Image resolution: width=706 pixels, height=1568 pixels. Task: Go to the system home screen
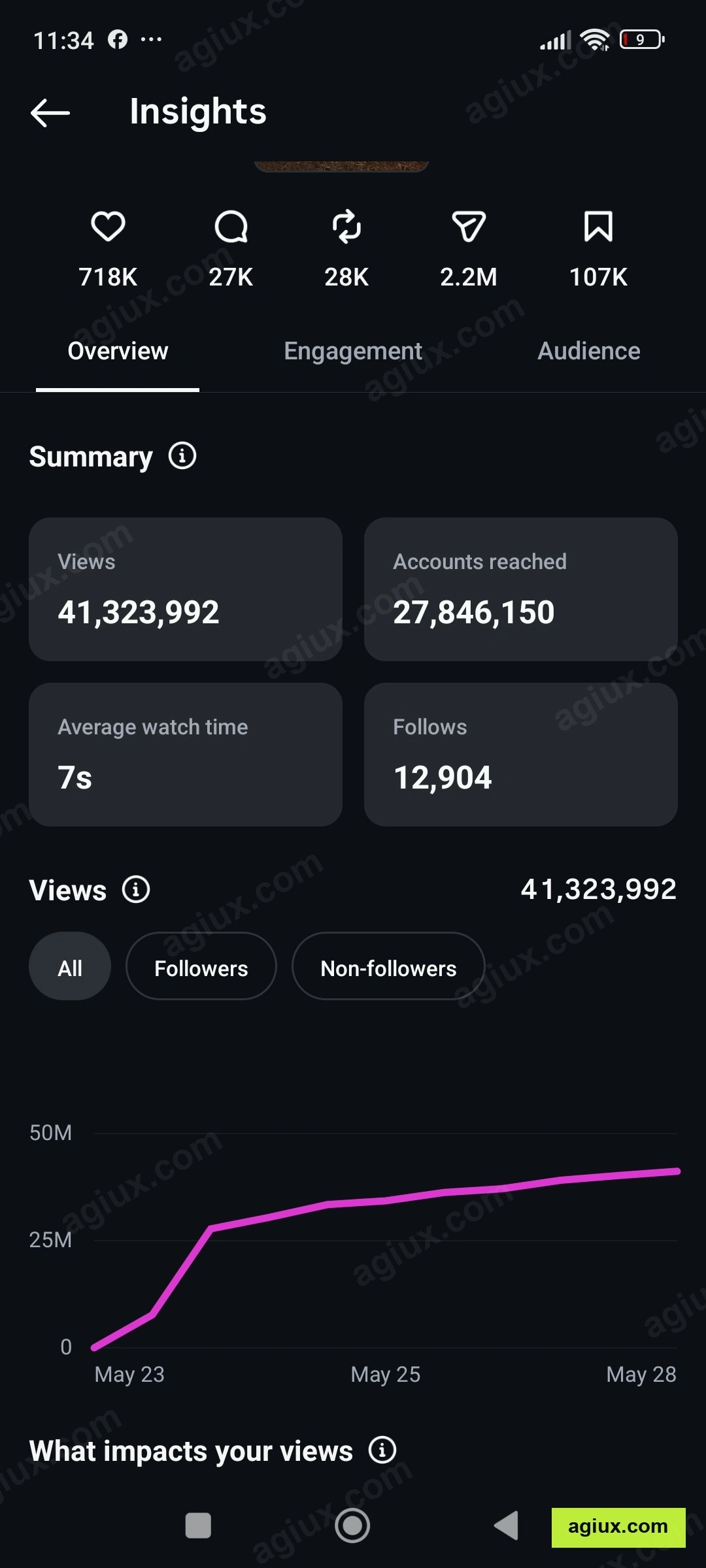[352, 1526]
